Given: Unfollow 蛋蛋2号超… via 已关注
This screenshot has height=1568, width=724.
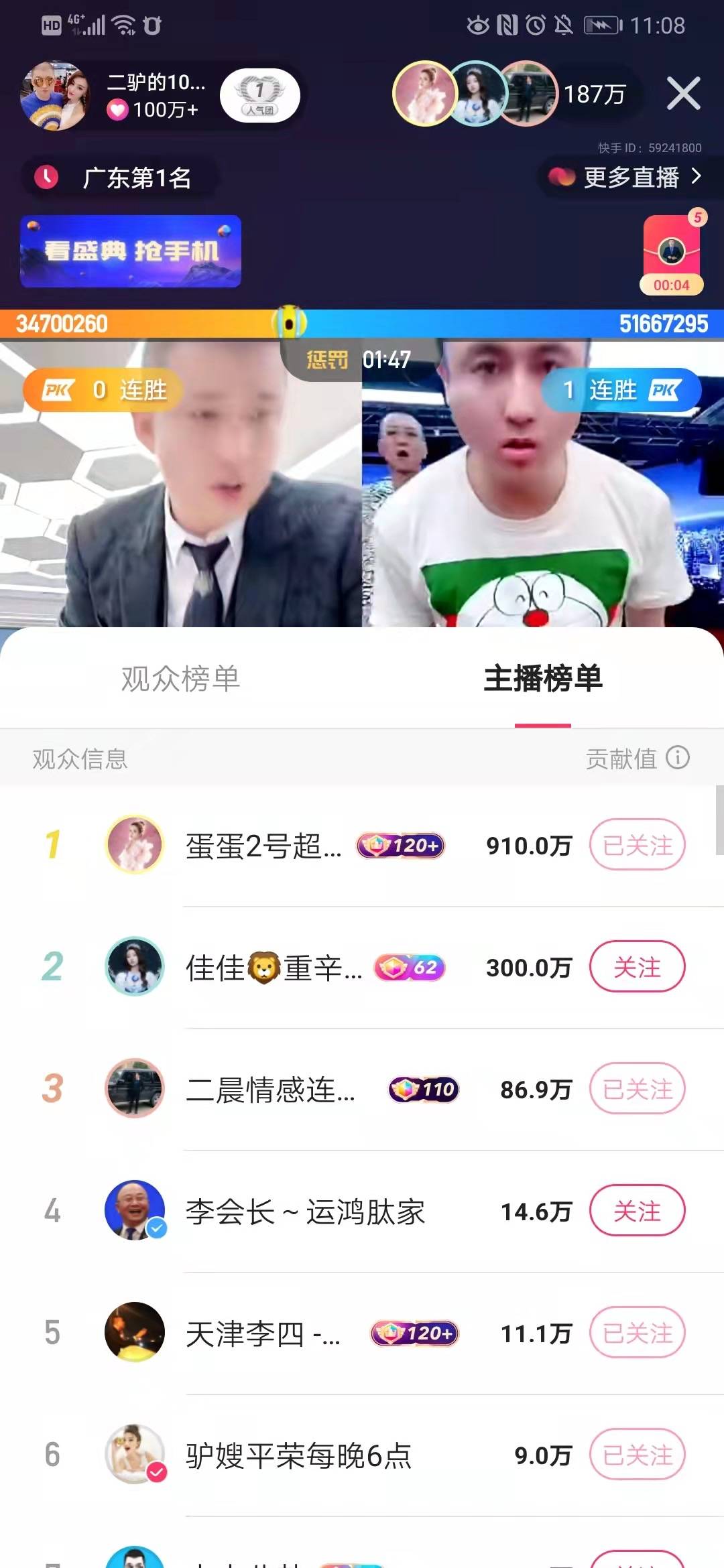Looking at the screenshot, I should [637, 845].
